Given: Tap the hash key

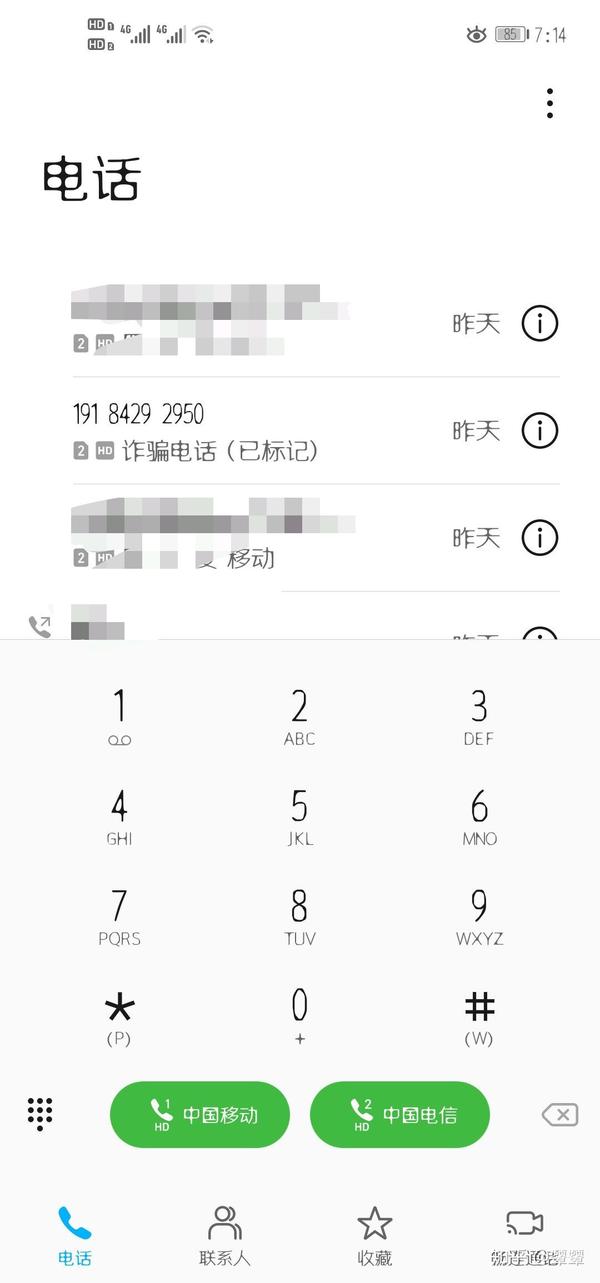Looking at the screenshot, I should pos(479,1016).
